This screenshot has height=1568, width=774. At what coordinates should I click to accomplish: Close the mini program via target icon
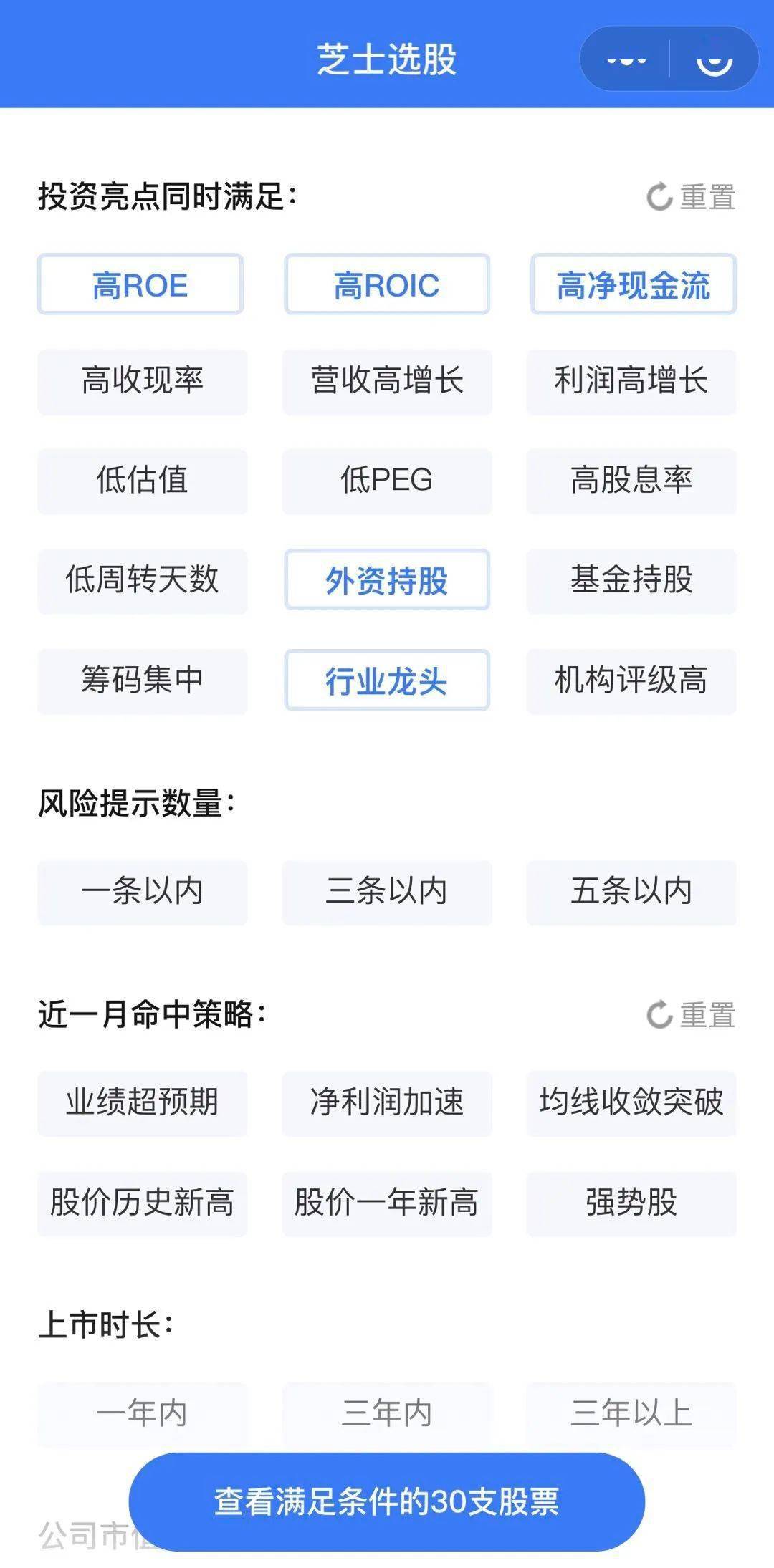[714, 59]
